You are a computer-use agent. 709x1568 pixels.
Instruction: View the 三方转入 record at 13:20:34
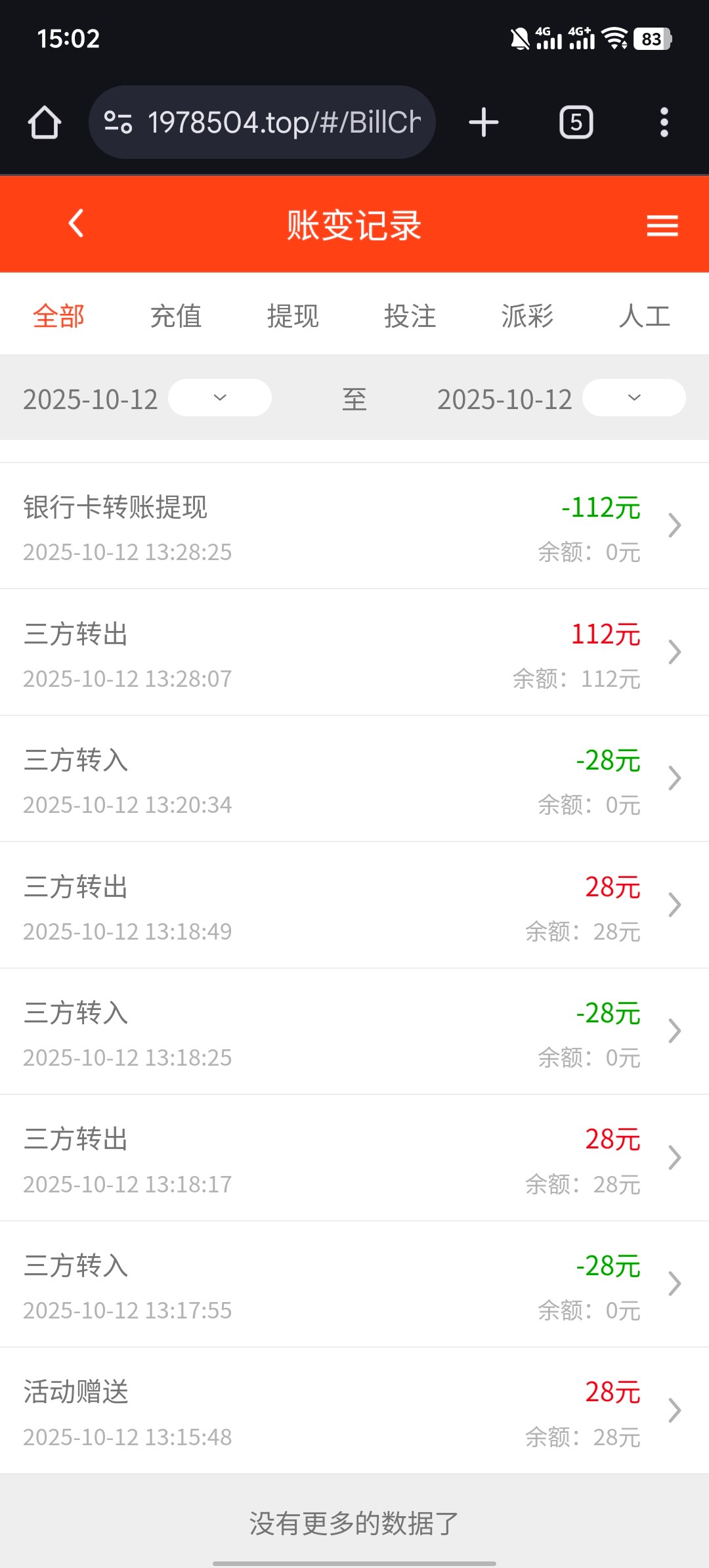coord(354,779)
